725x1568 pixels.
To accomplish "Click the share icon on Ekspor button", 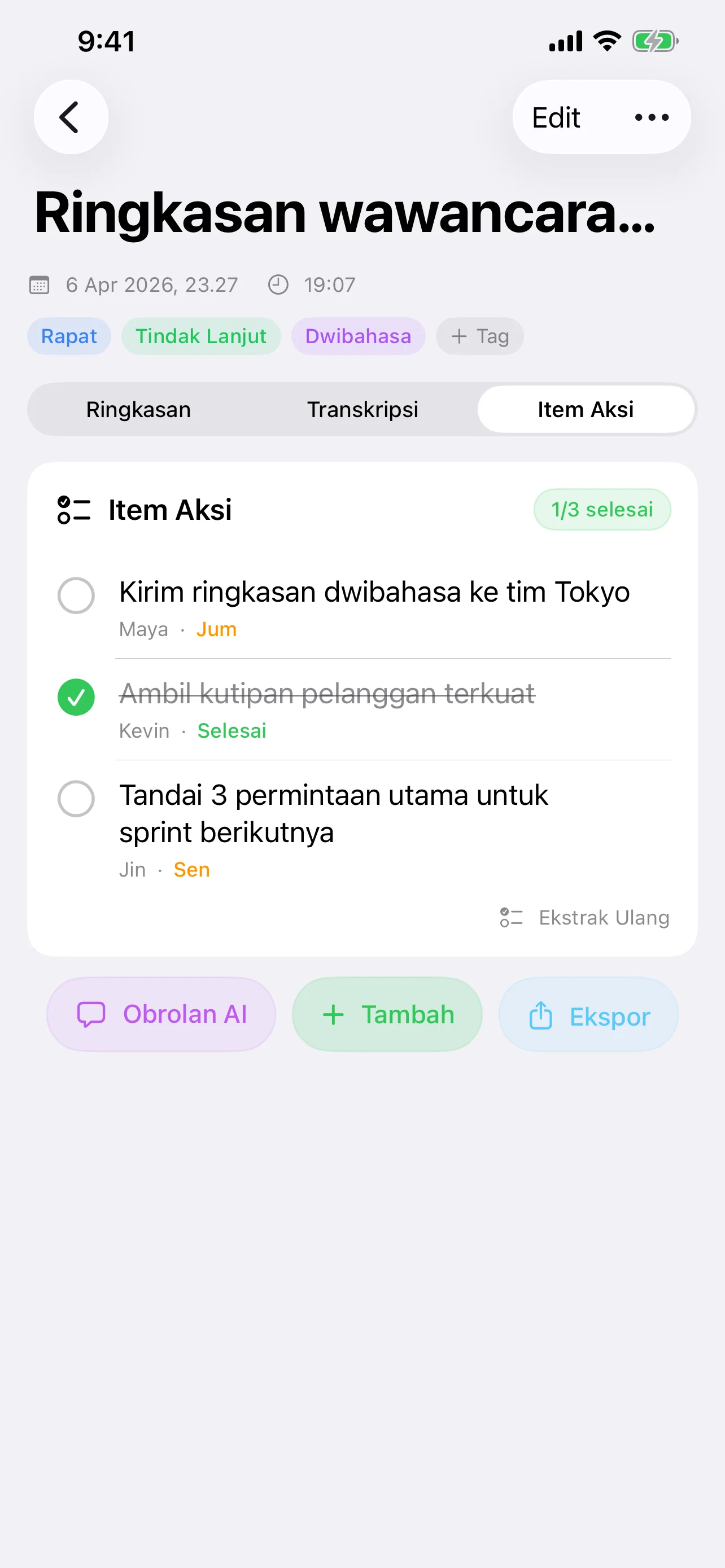I will (540, 1015).
